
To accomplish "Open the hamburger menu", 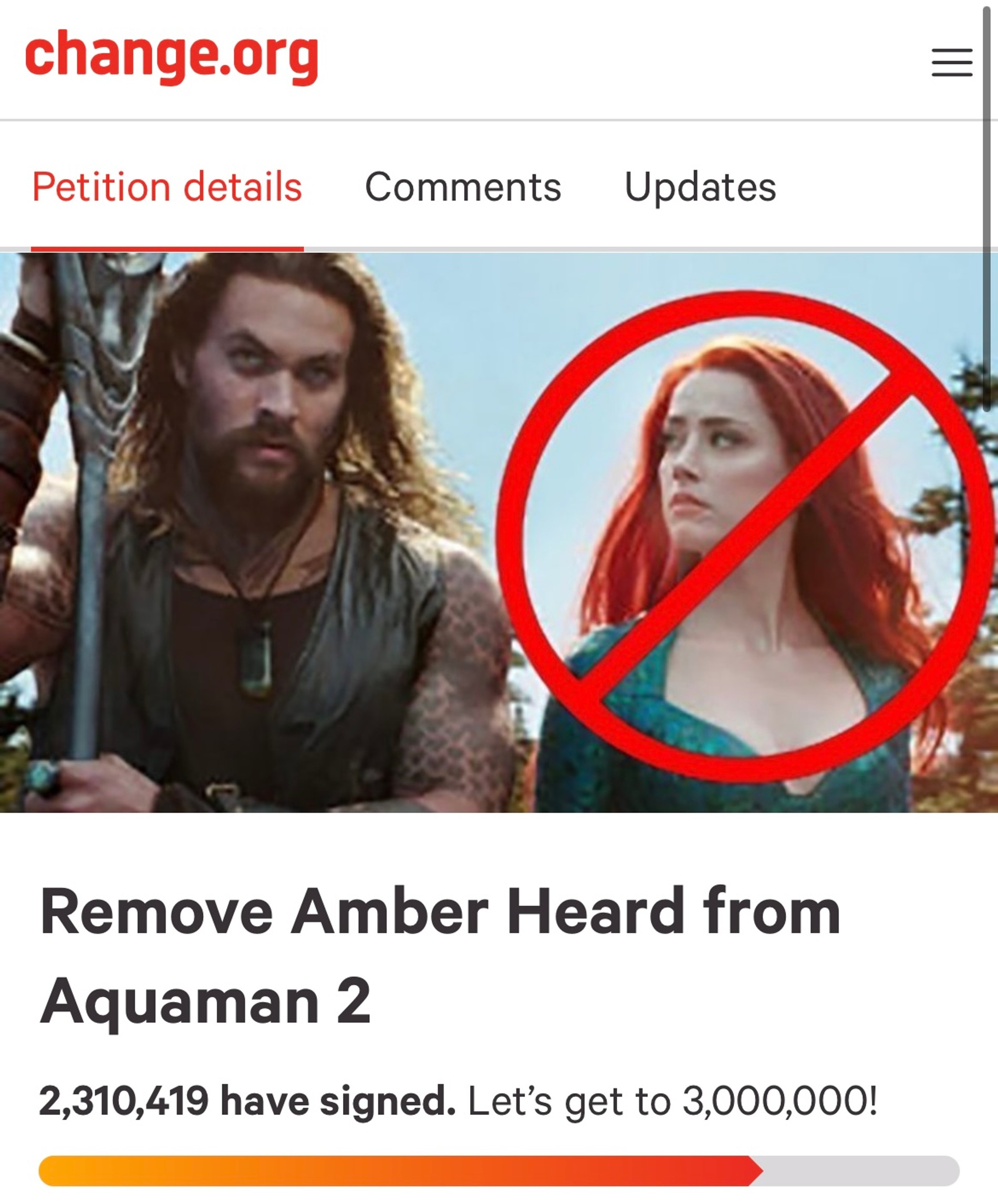I will pyautogui.click(x=952, y=62).
